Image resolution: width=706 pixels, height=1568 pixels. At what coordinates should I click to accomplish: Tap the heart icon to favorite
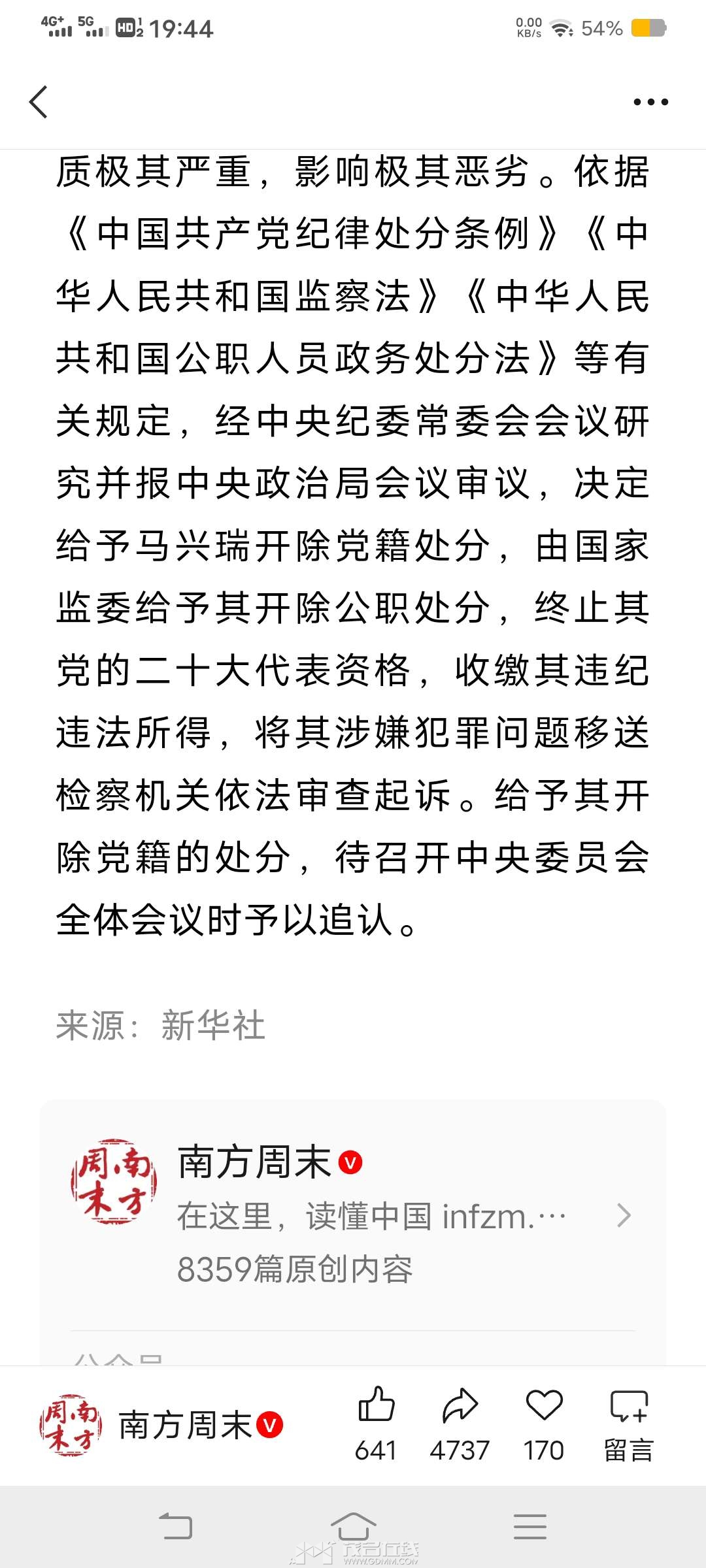[544, 1424]
